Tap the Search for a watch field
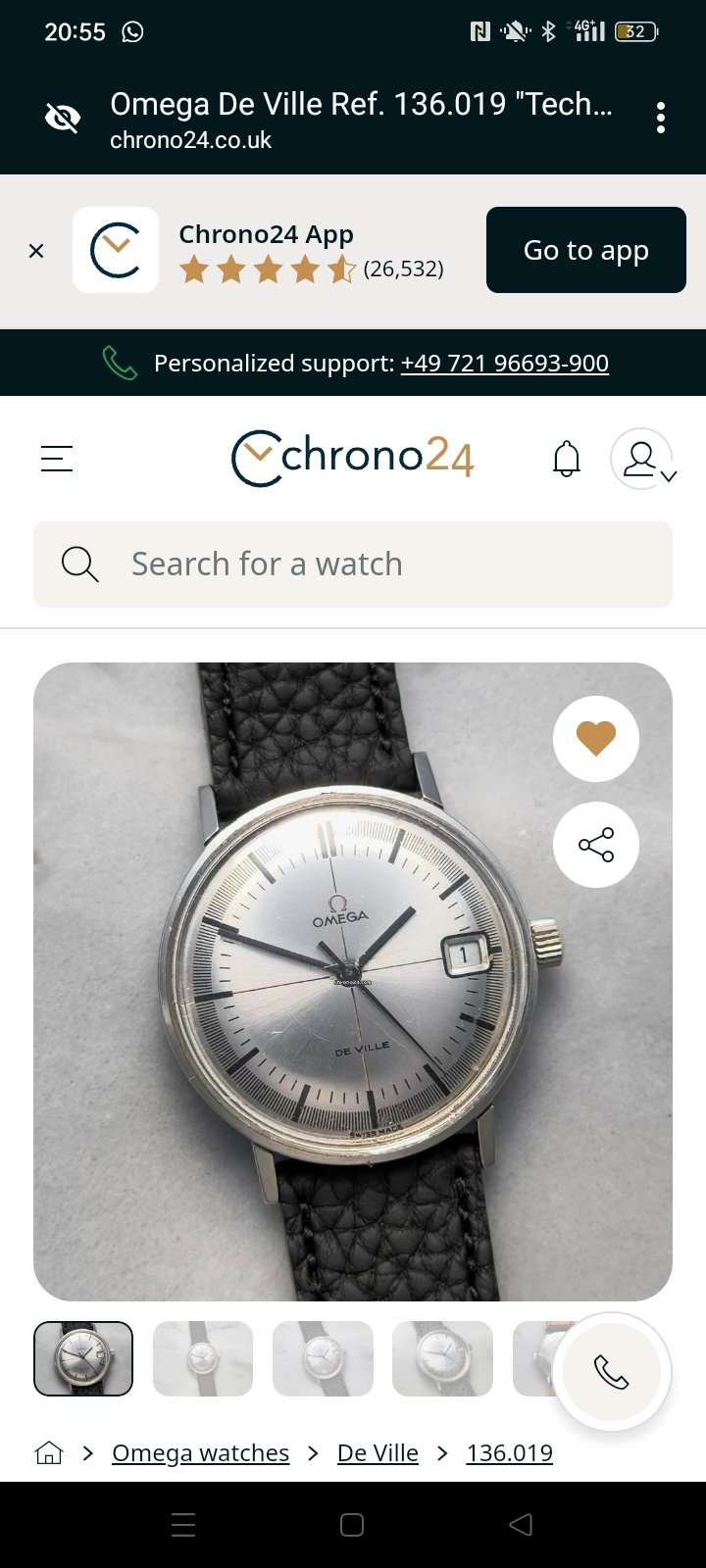 coord(353,564)
